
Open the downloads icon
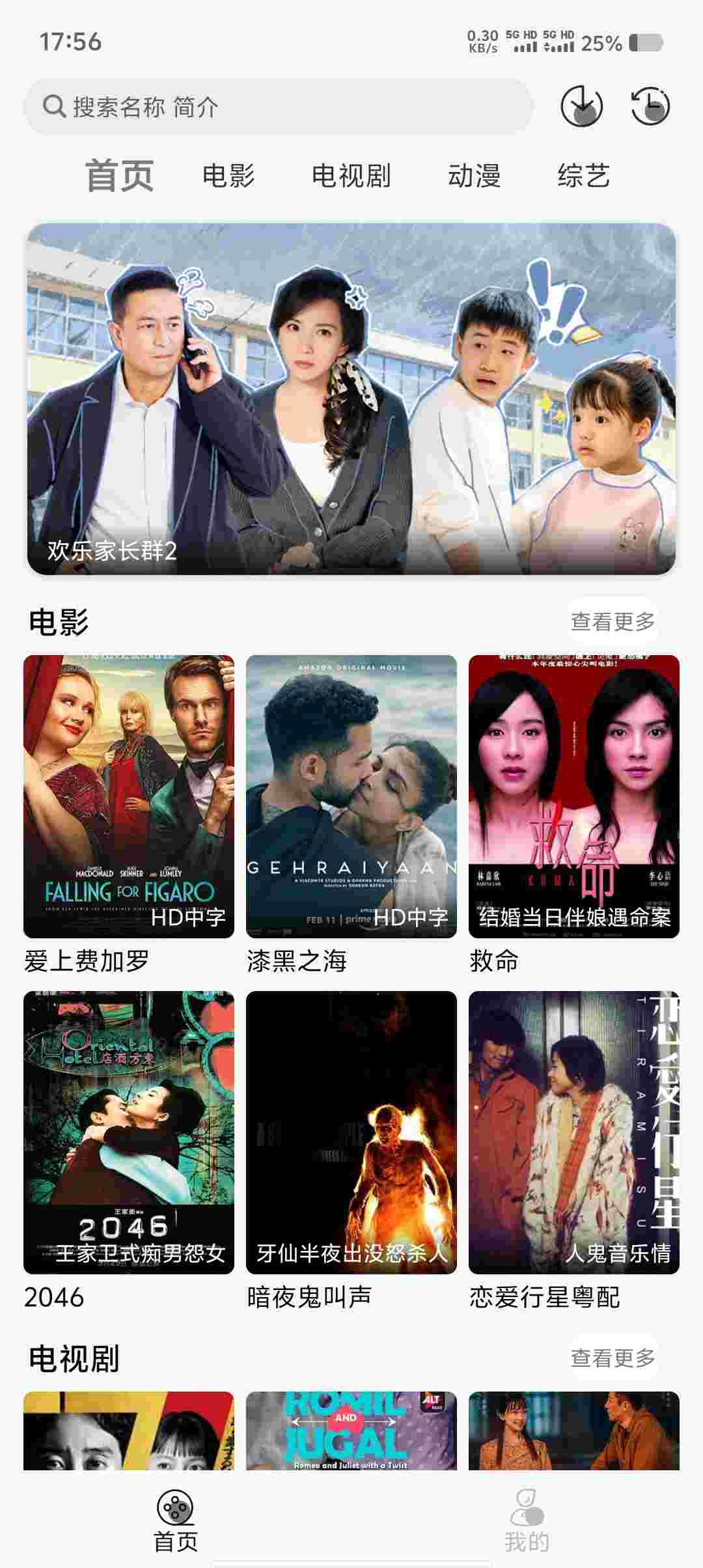click(x=581, y=106)
